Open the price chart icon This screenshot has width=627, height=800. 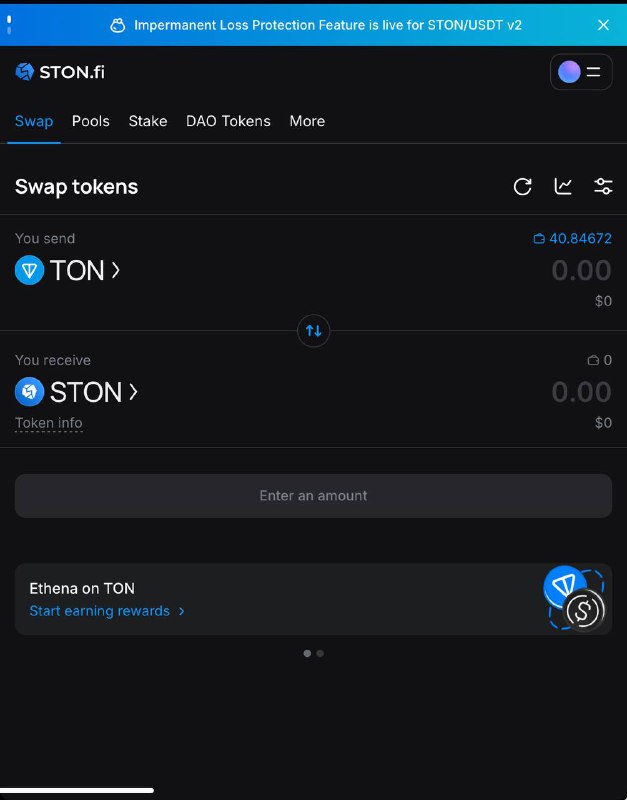(x=563, y=186)
